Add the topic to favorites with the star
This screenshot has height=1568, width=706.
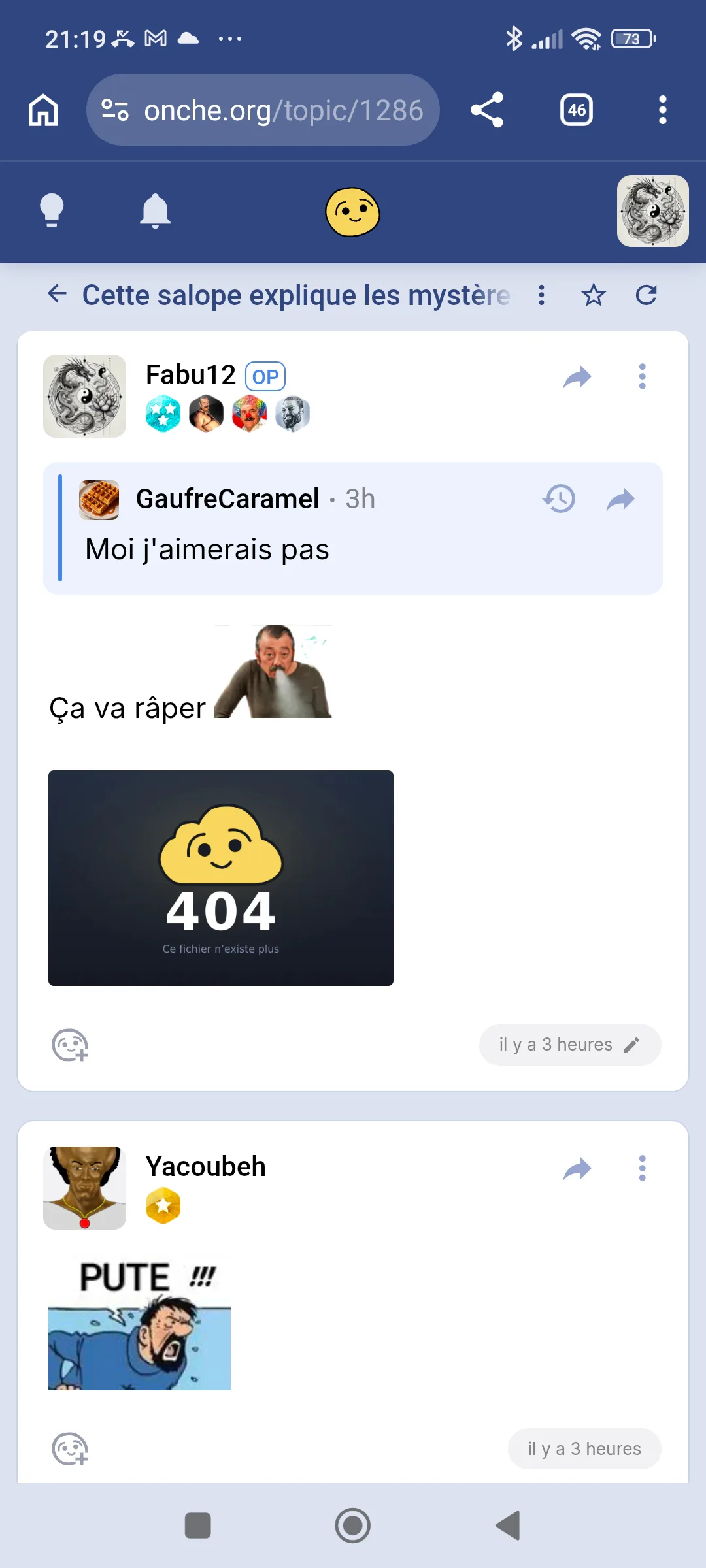tap(594, 295)
